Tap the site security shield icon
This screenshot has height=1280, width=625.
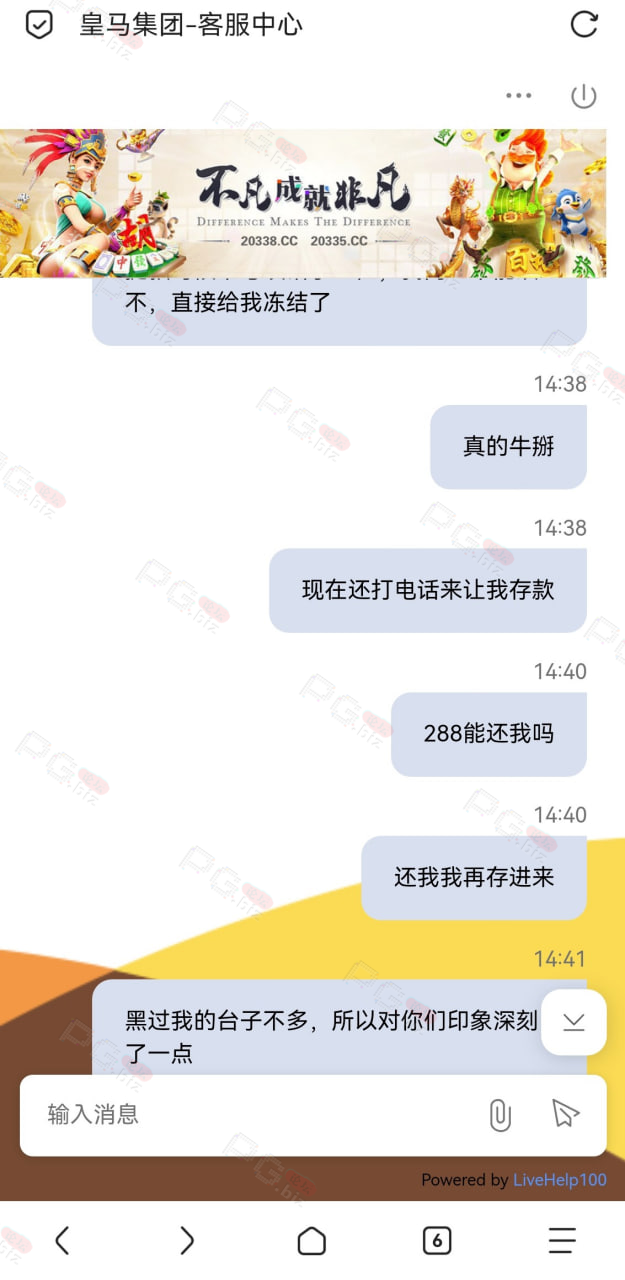point(39,25)
